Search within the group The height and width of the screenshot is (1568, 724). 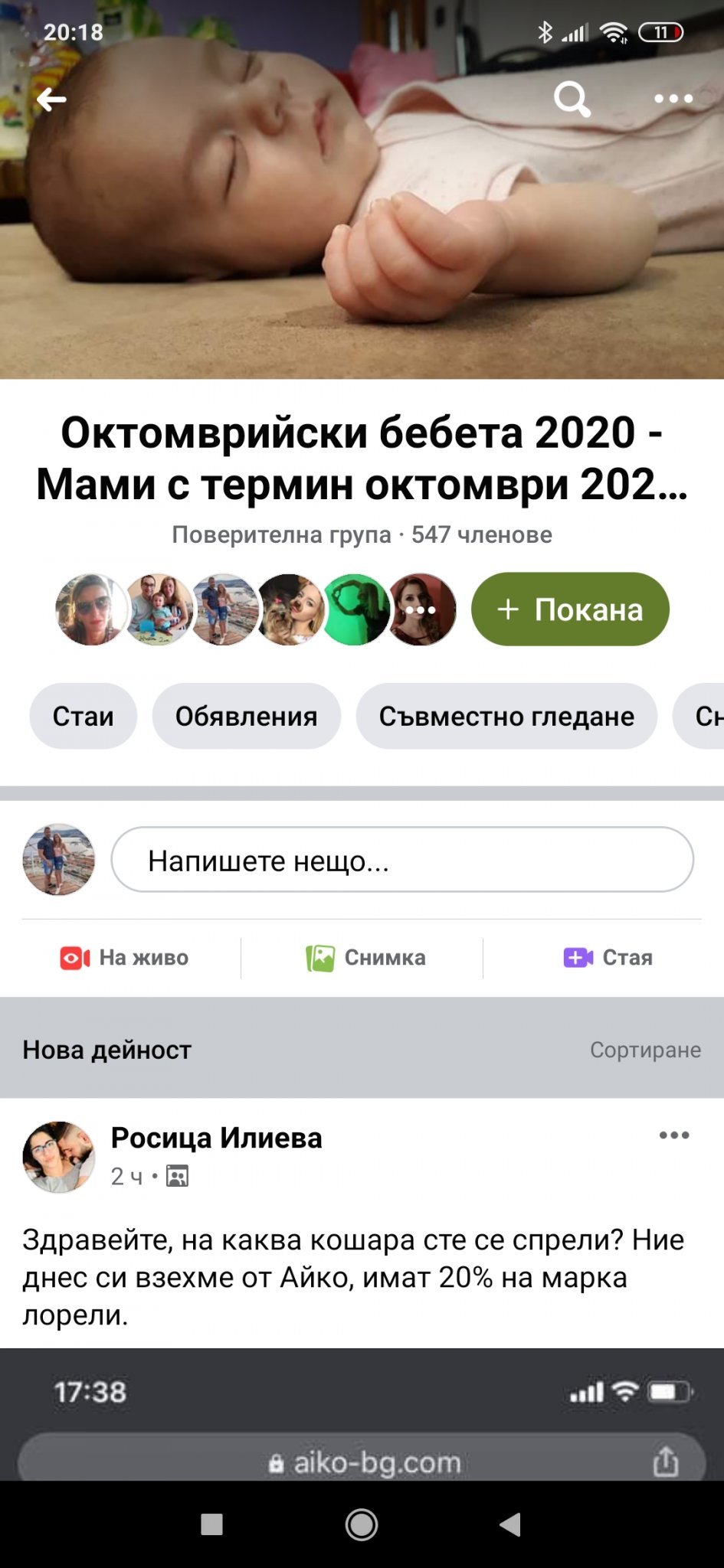(x=572, y=100)
